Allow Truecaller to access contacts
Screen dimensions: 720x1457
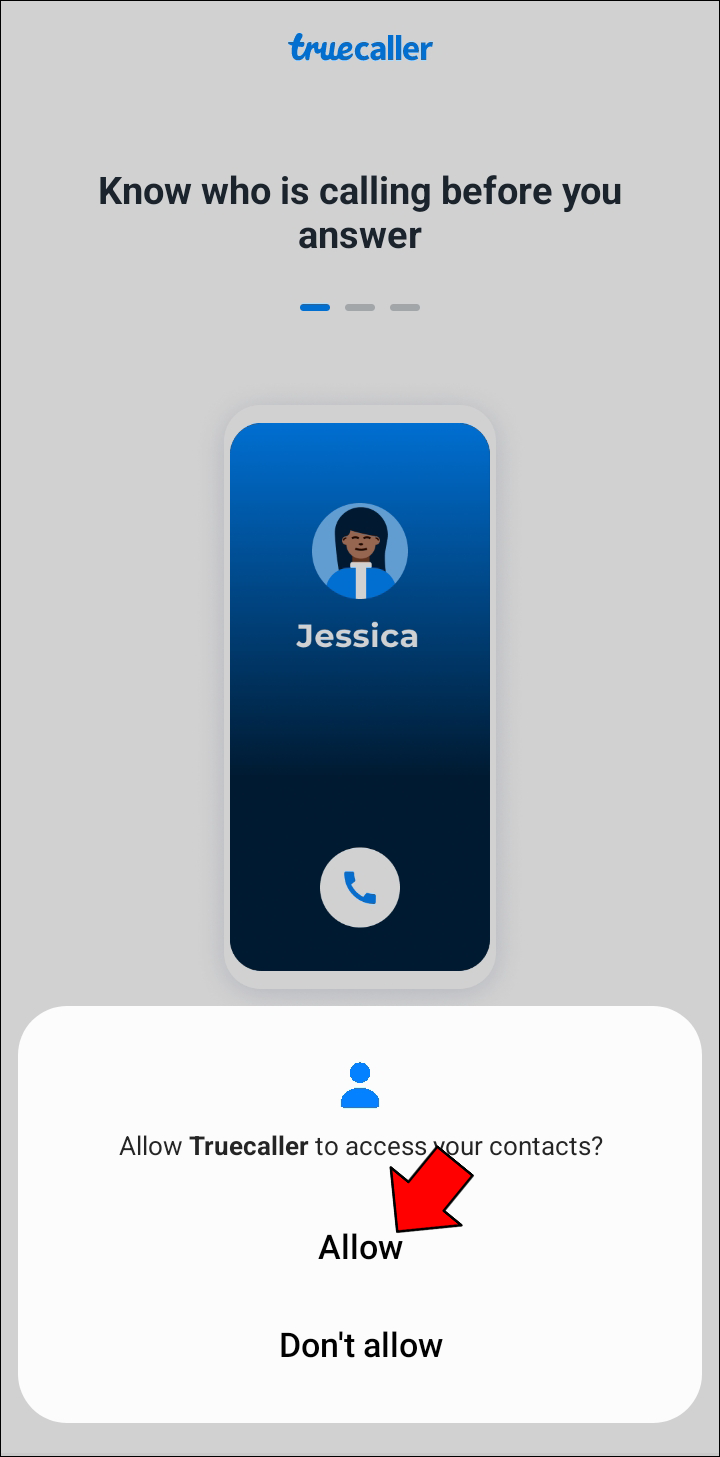[x=360, y=1247]
